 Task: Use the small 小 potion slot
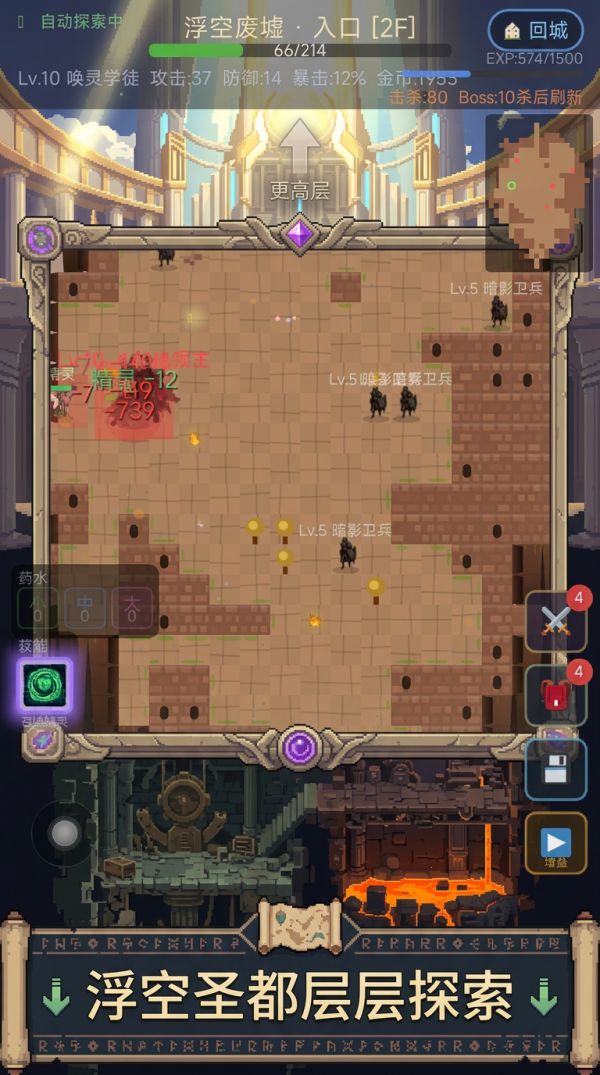click(x=36, y=607)
